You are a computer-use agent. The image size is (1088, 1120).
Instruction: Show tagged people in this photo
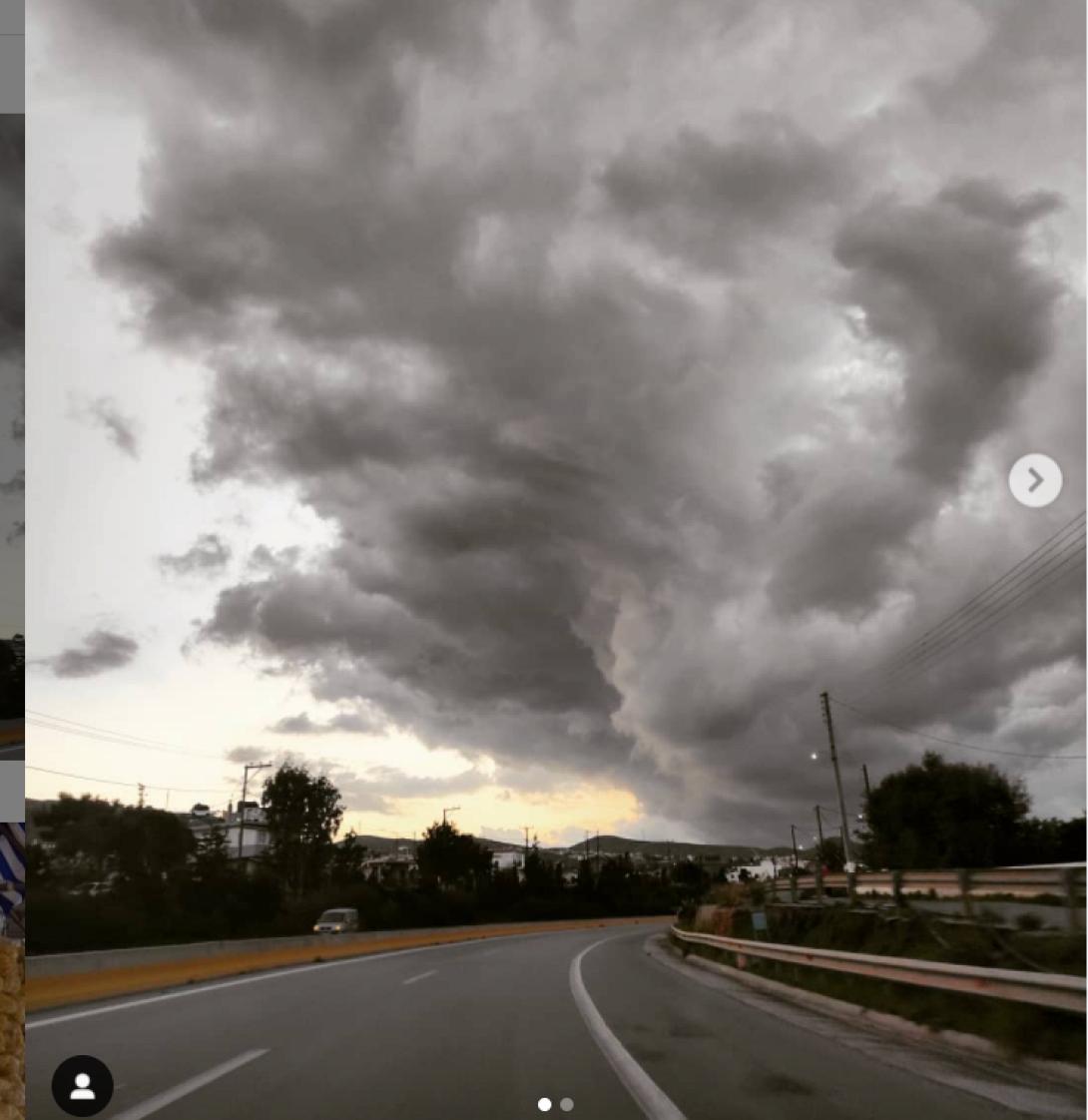click(x=82, y=1086)
